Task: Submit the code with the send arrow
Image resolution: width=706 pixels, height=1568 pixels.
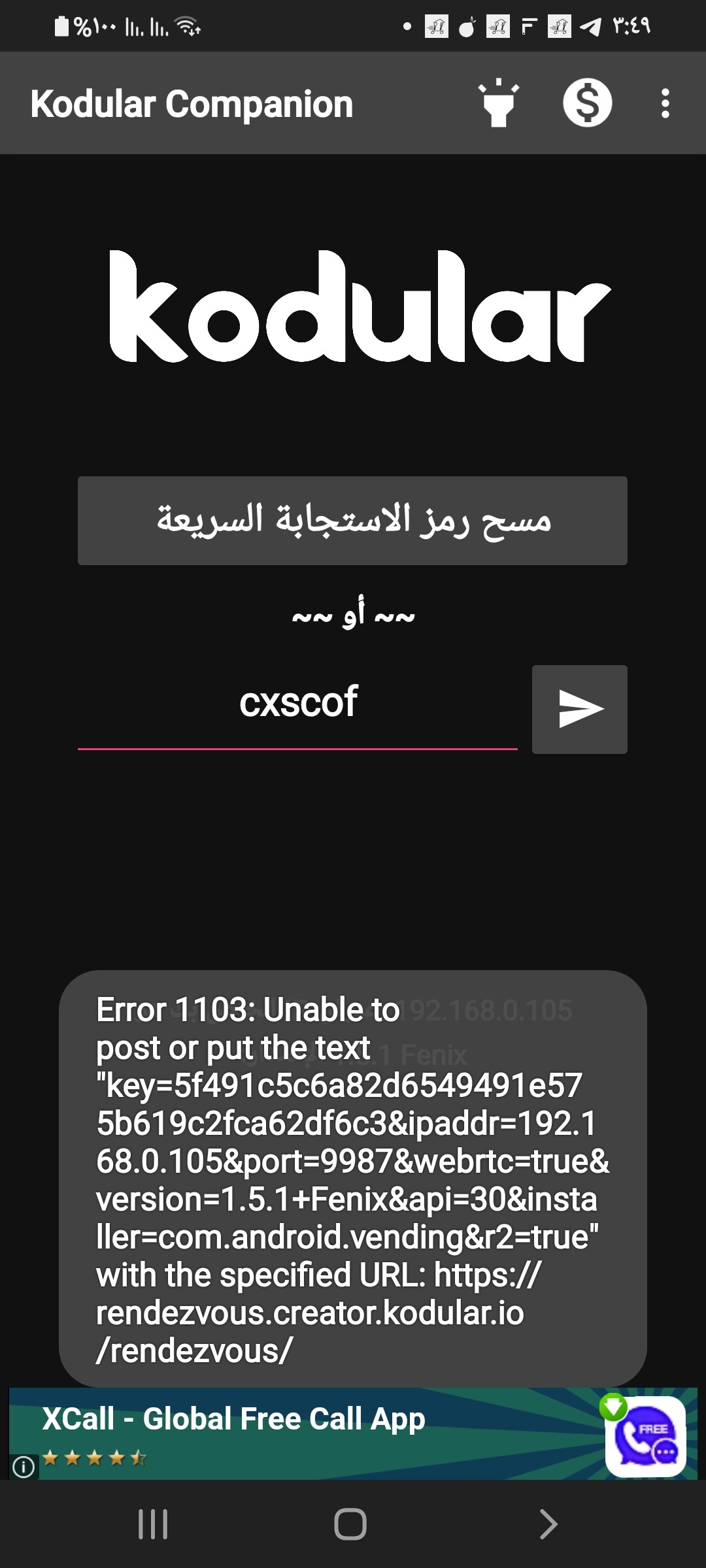Action: tap(579, 710)
